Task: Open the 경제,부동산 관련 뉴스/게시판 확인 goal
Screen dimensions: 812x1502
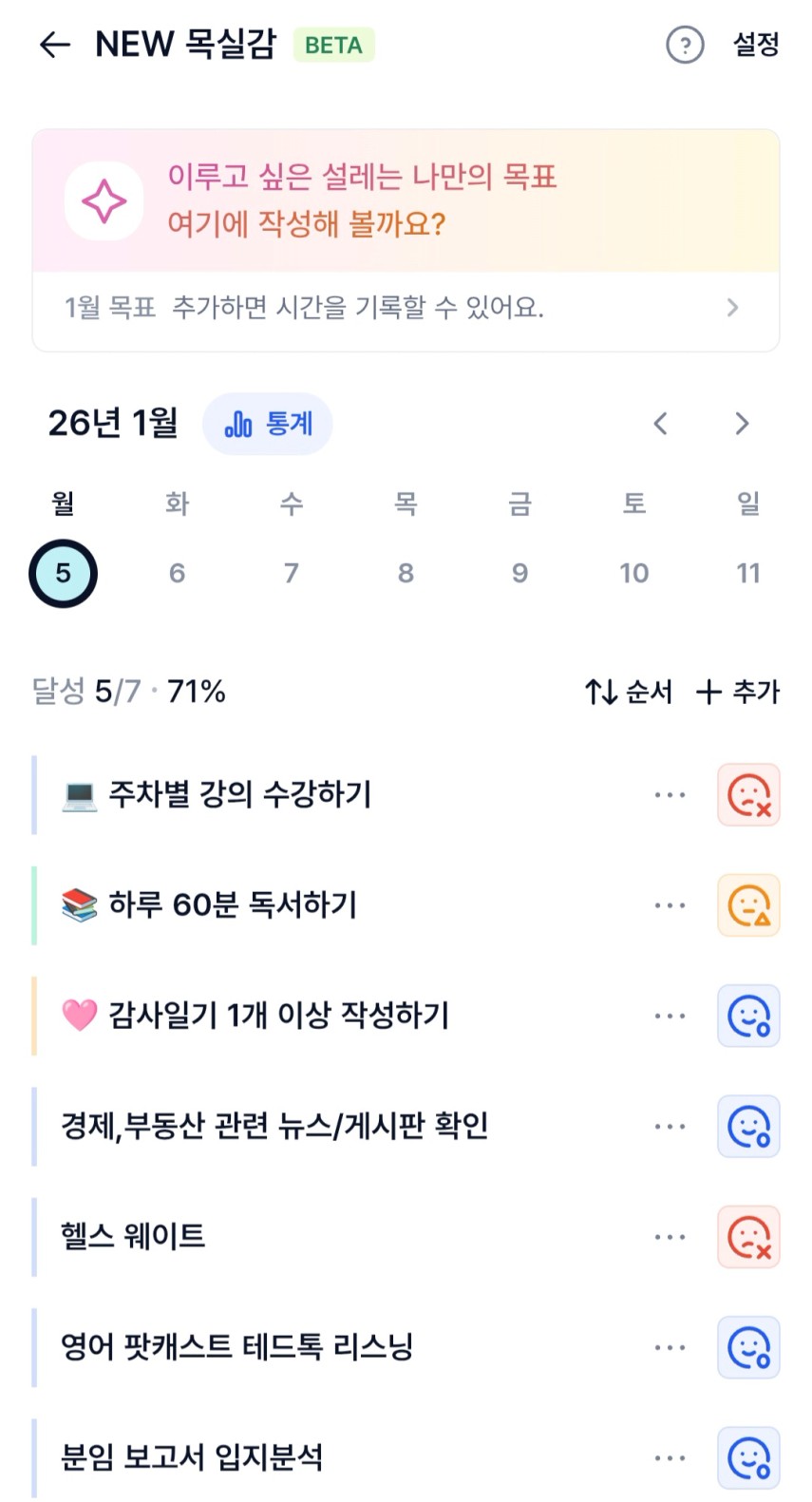Action: click(x=274, y=1127)
